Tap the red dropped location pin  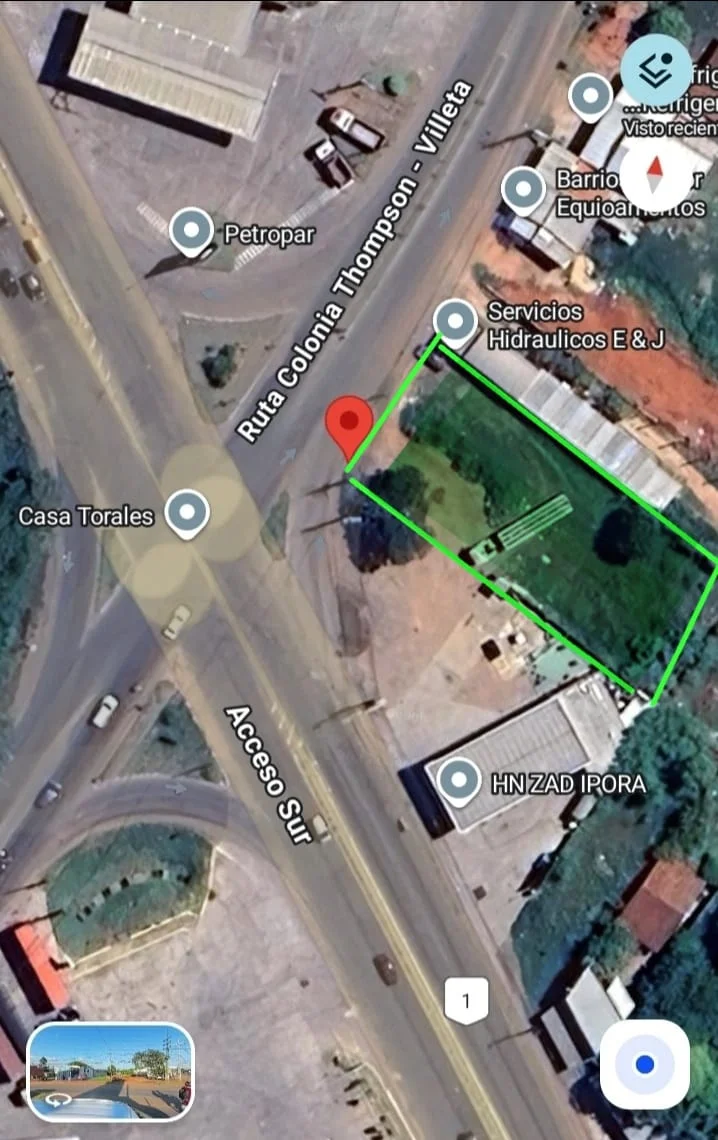(x=349, y=423)
